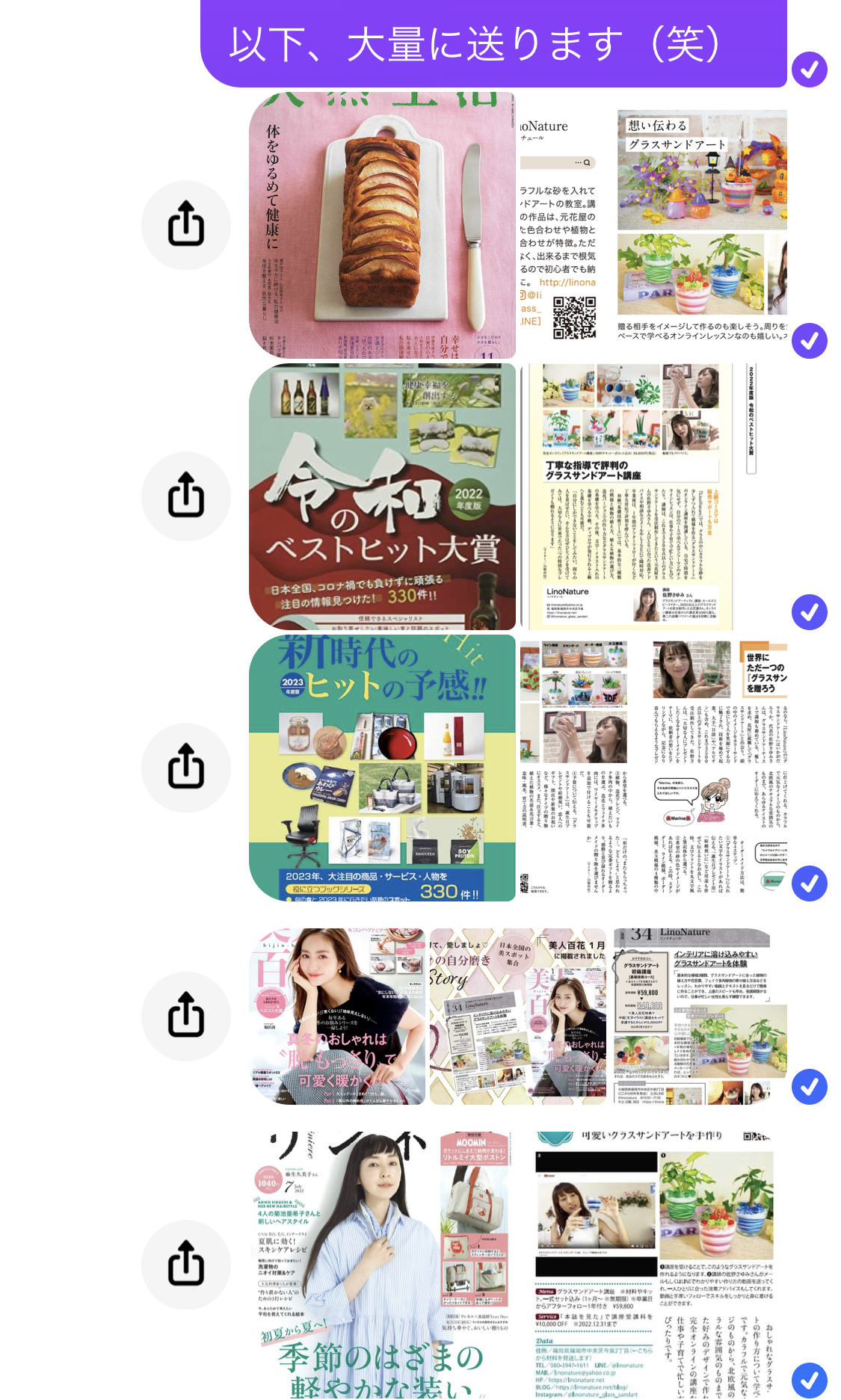Open the インテリアに溶け込みやすい article photo
Screen dimensions: 841x1400
(x=699, y=1016)
